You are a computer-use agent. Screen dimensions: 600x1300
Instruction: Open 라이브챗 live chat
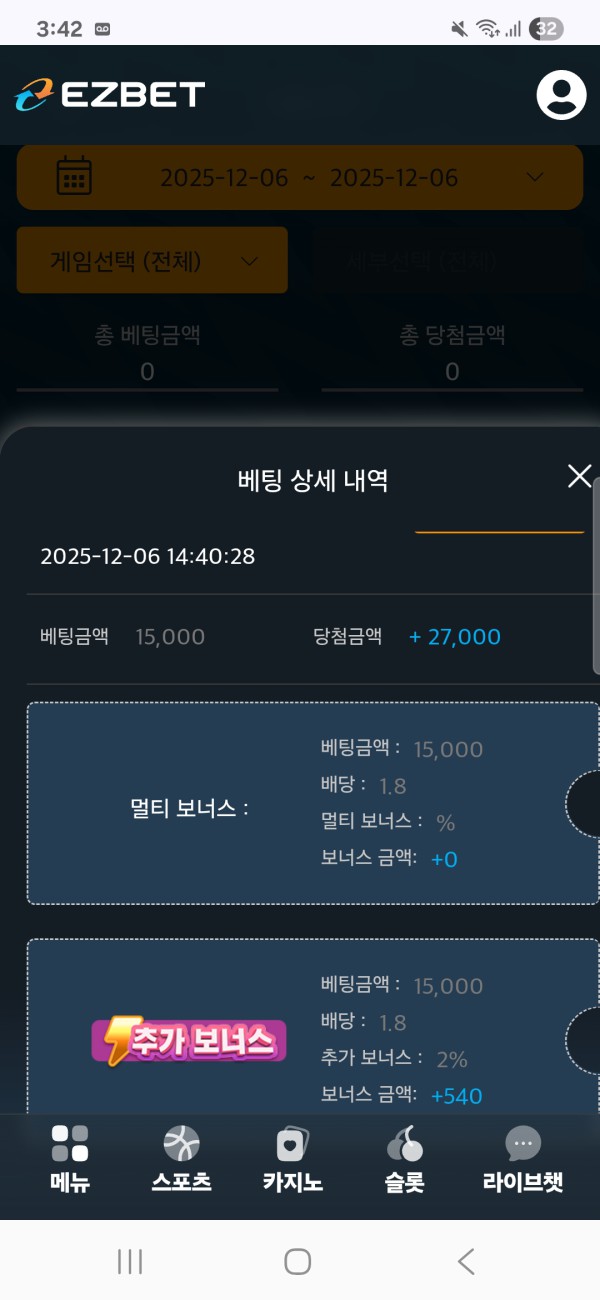pyautogui.click(x=523, y=1159)
